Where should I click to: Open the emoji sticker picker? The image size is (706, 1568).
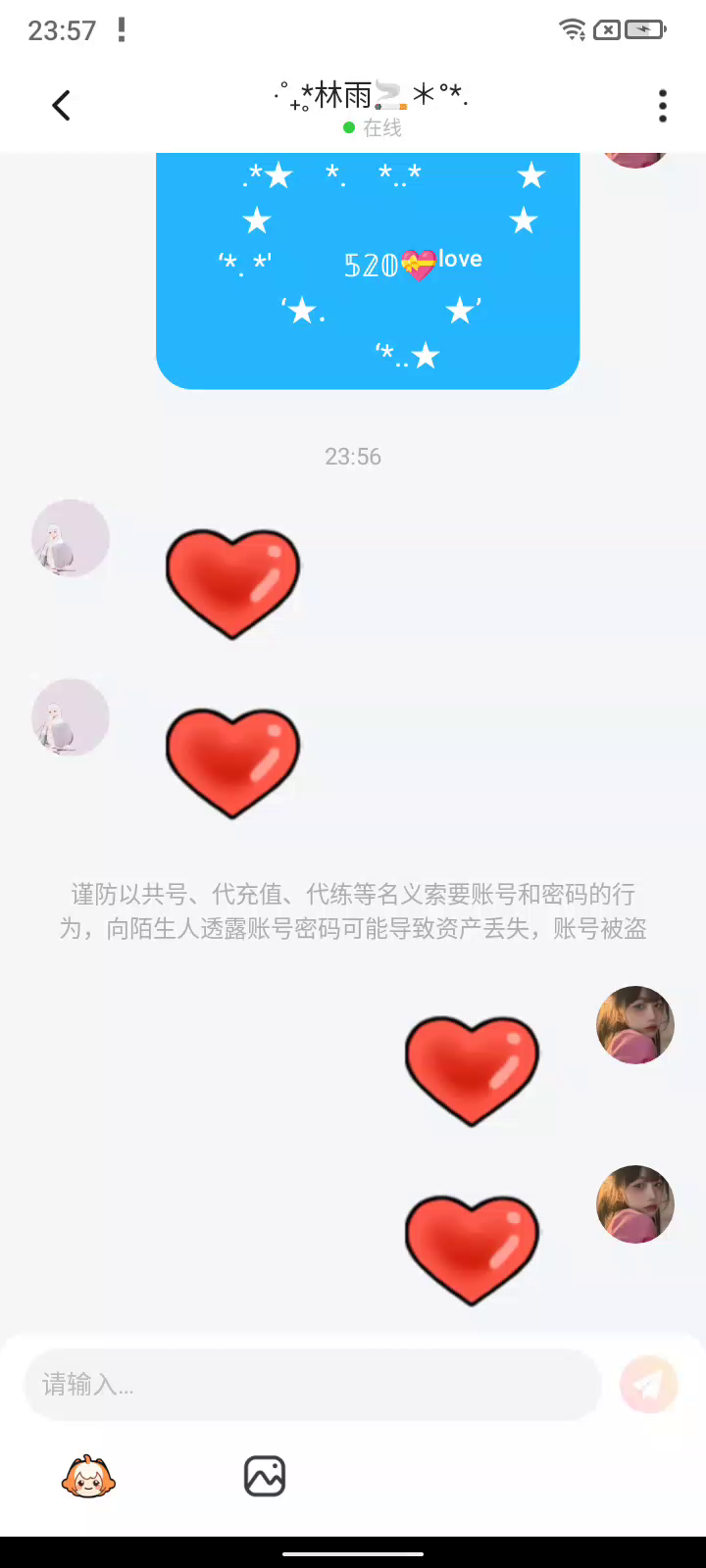(88, 1476)
